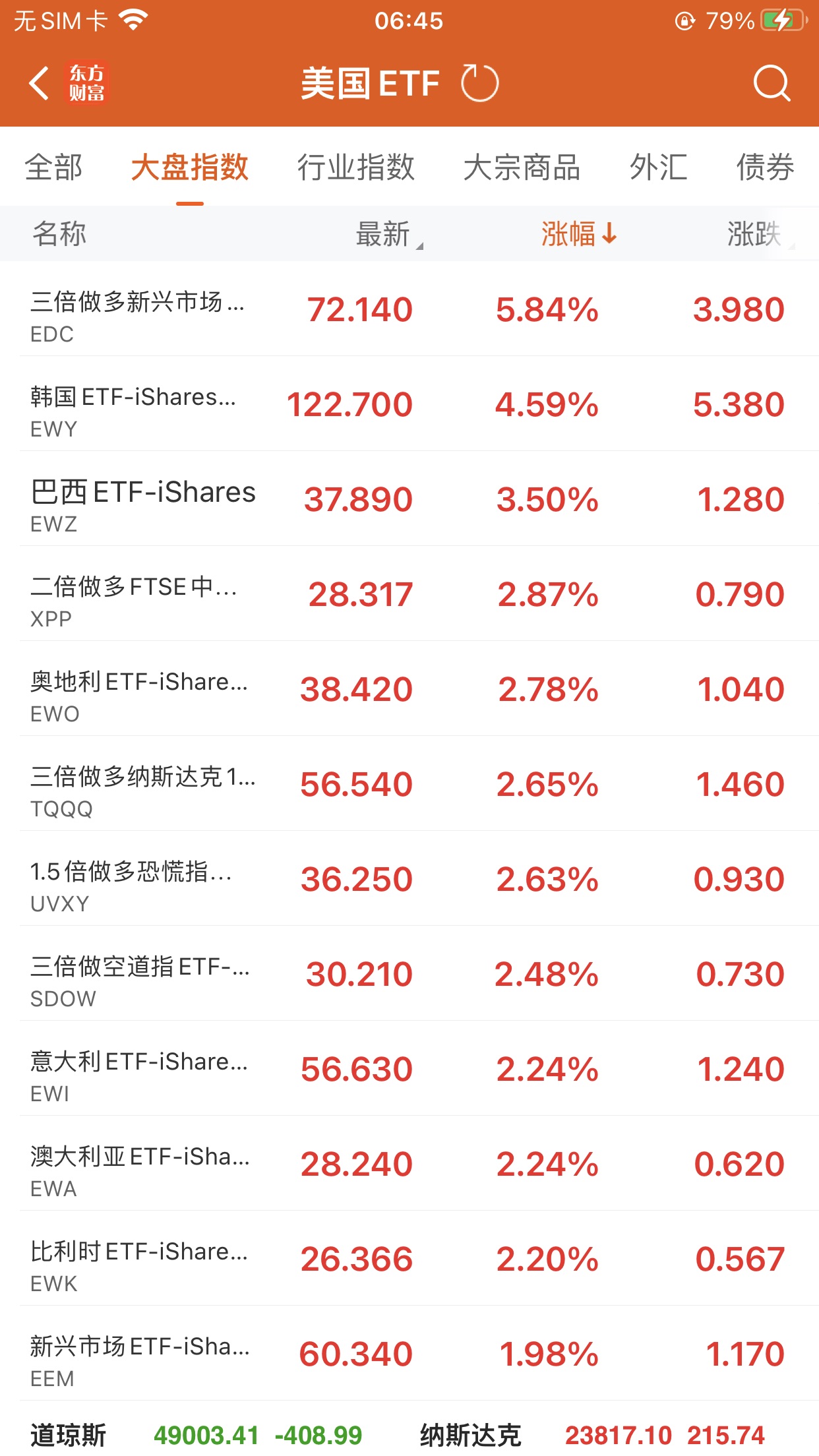Open the search magnifier icon
This screenshot has height=1456, width=819.
771,84
